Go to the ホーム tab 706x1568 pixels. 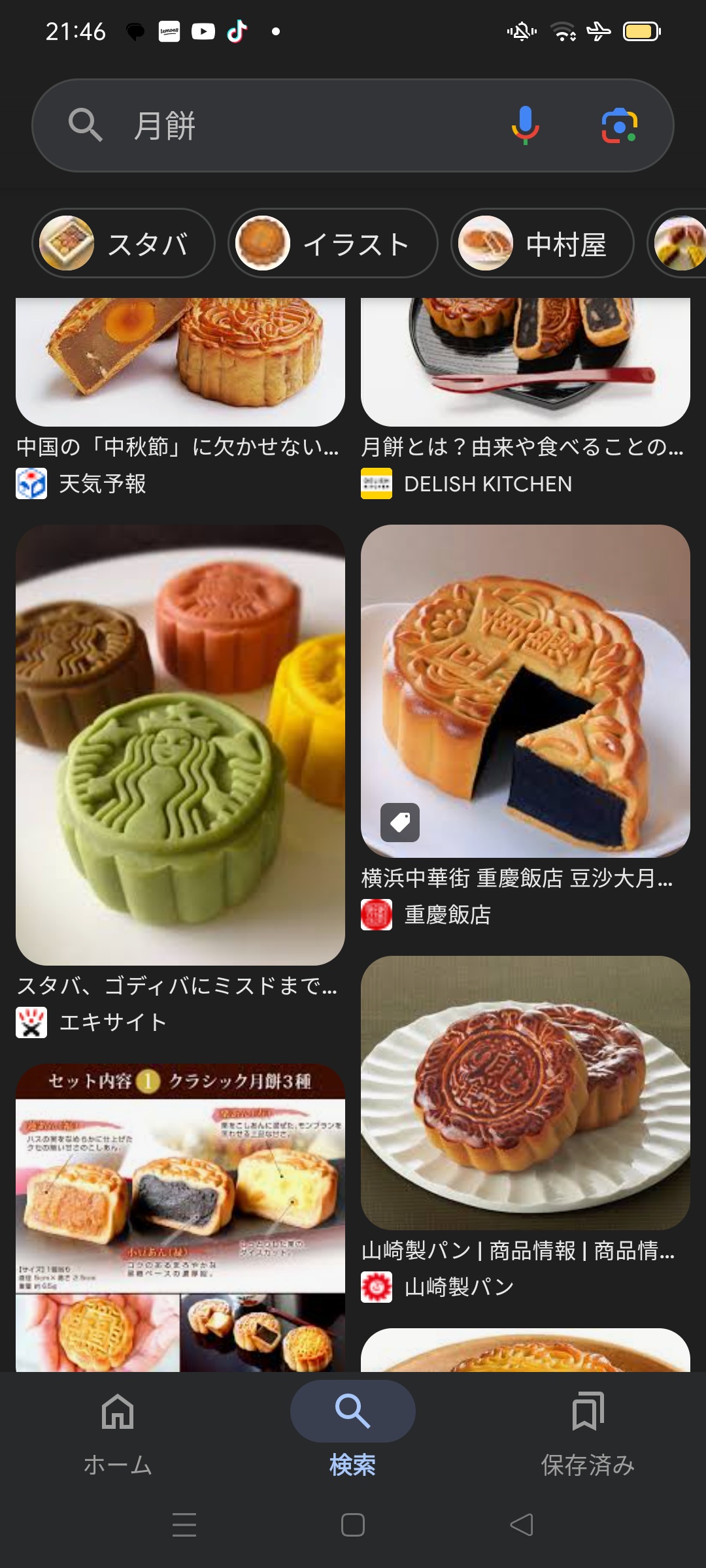tap(118, 1431)
